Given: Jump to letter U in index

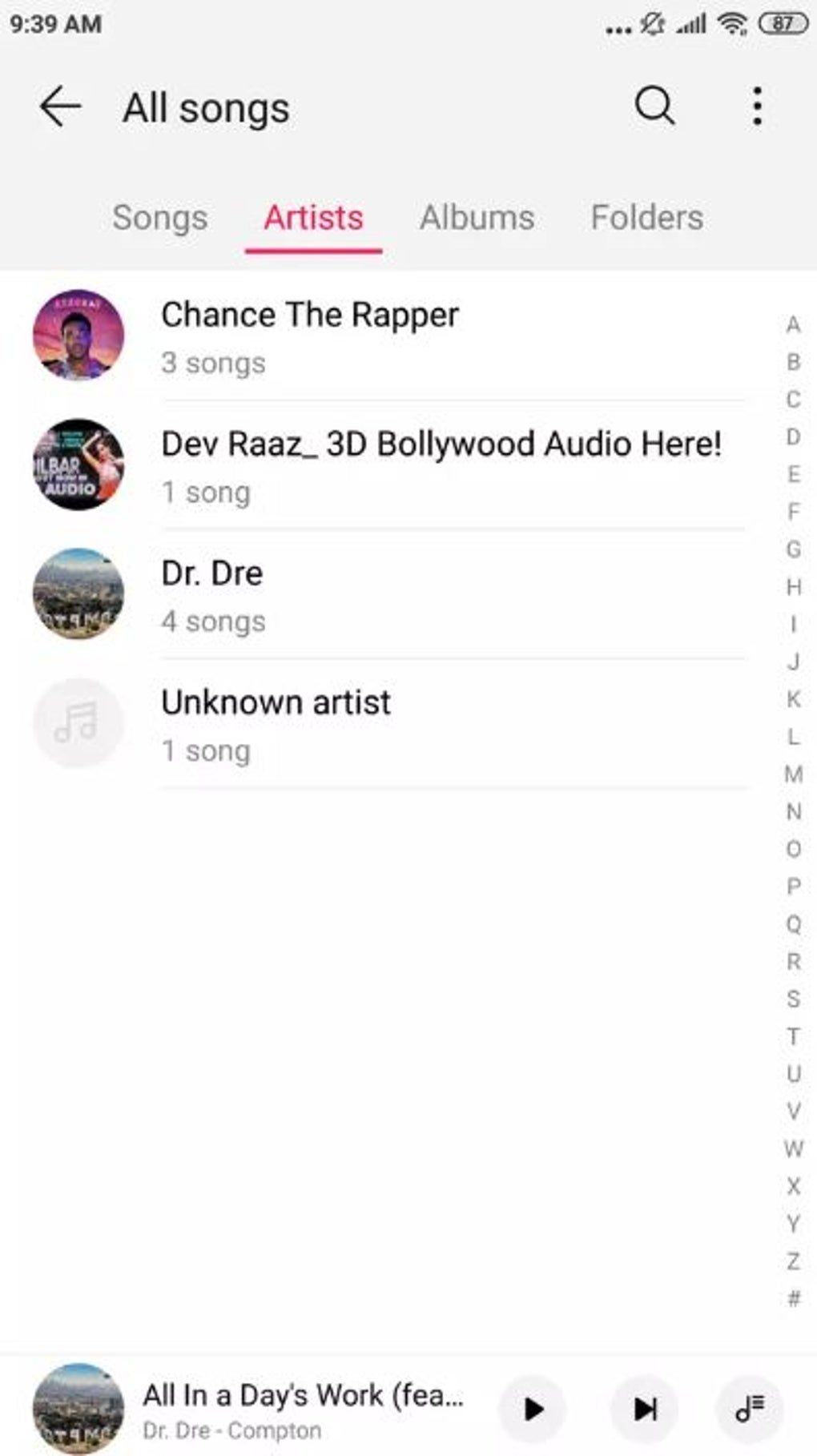Looking at the screenshot, I should tap(793, 1074).
